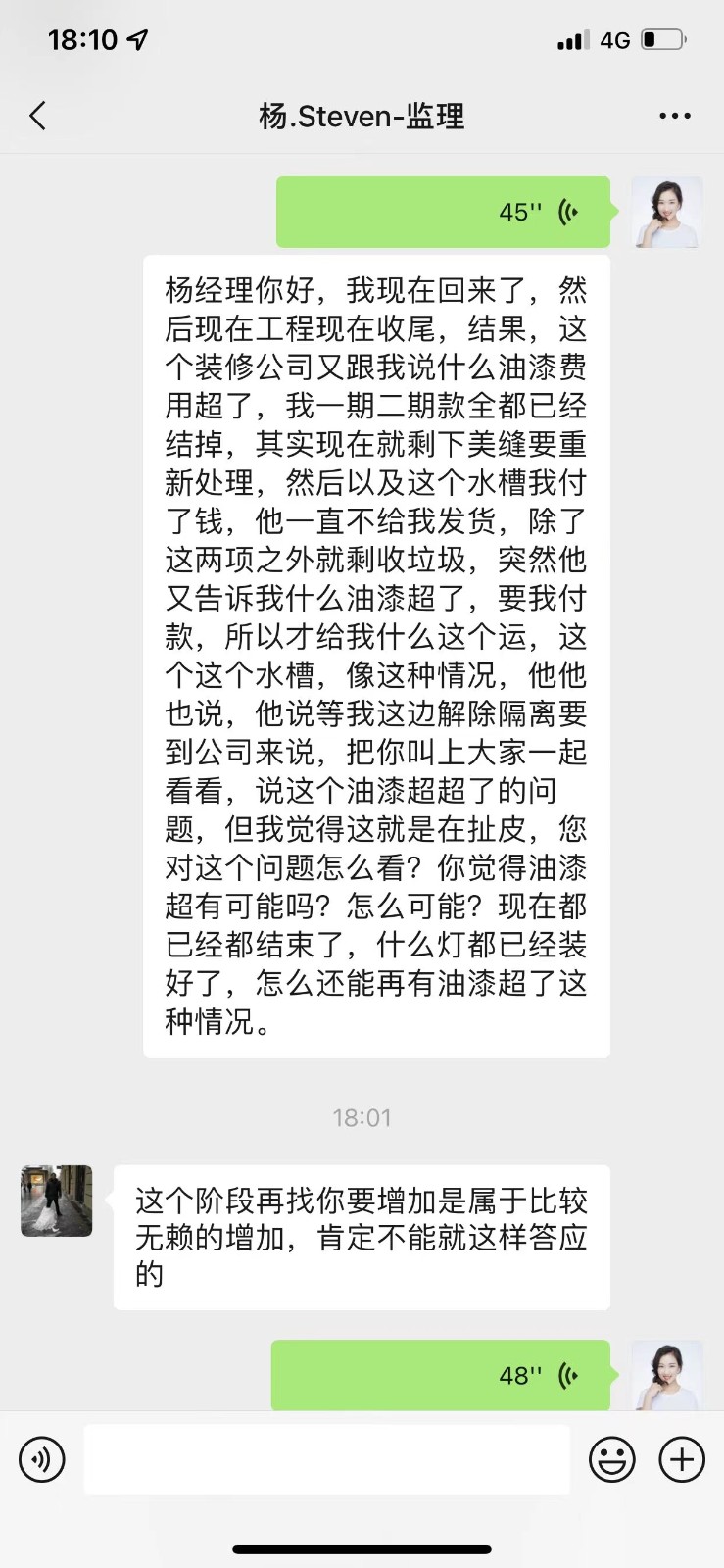Open the emoji sticker panel
Viewport: 724px width, 1568px height.
pyautogui.click(x=612, y=1459)
